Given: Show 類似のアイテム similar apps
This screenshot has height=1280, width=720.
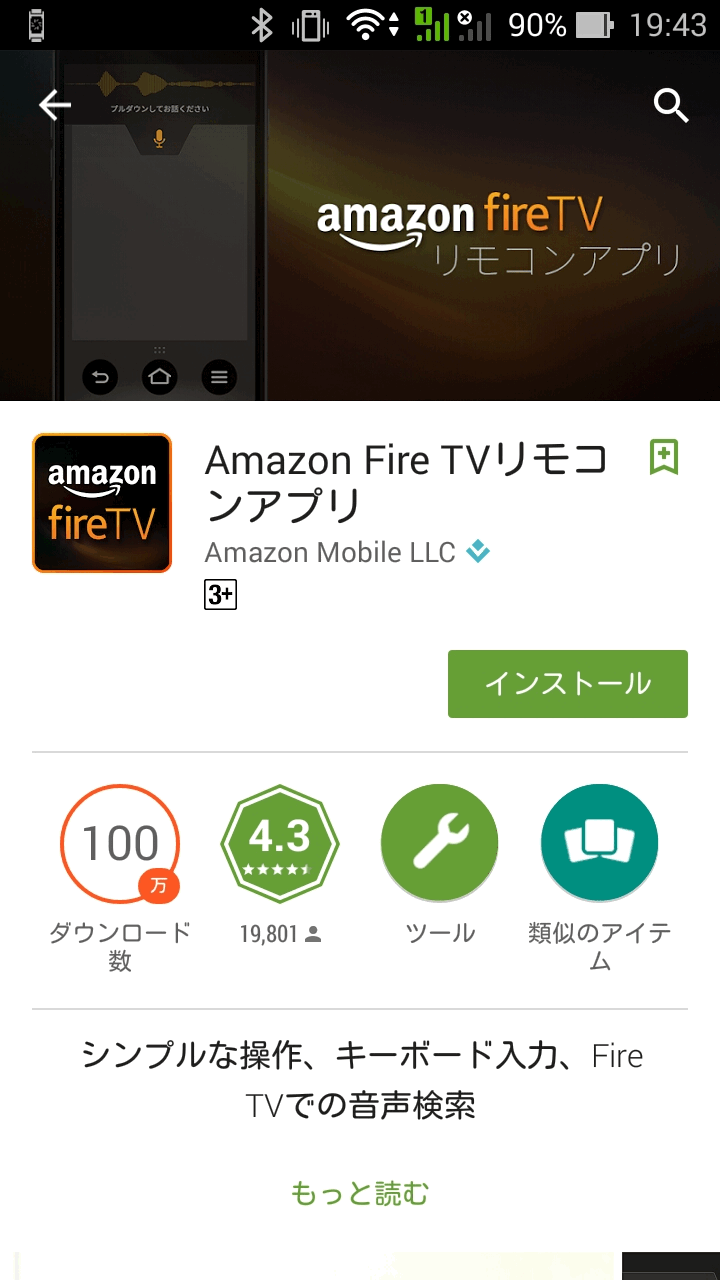Looking at the screenshot, I should 599,843.
